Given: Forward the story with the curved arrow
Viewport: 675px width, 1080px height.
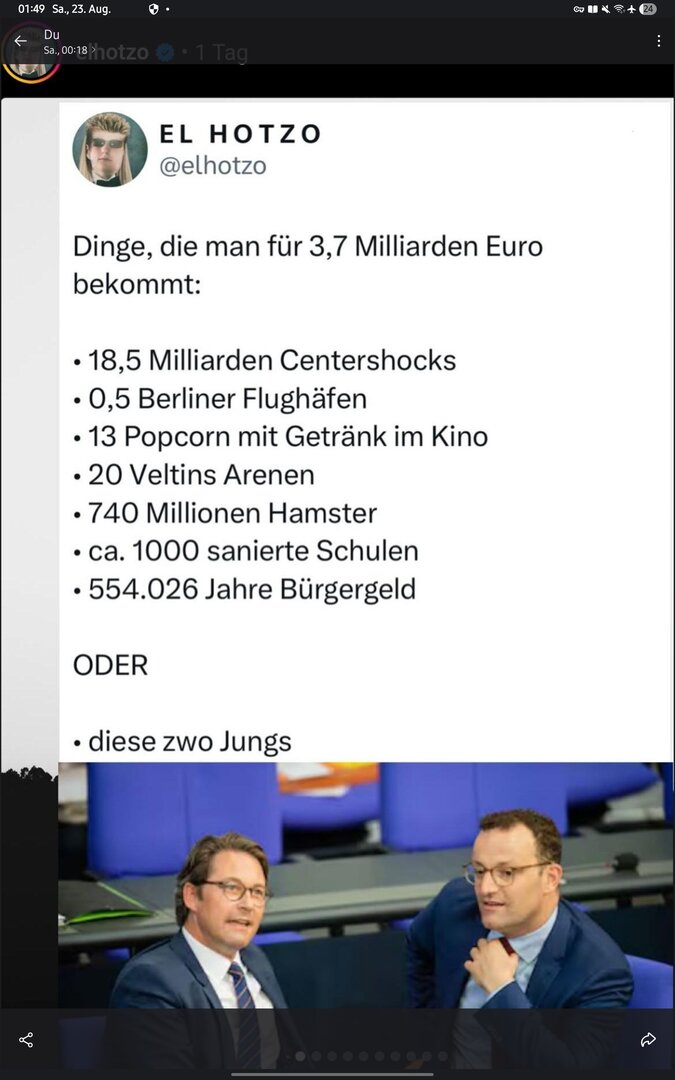Looking at the screenshot, I should tap(648, 1040).
